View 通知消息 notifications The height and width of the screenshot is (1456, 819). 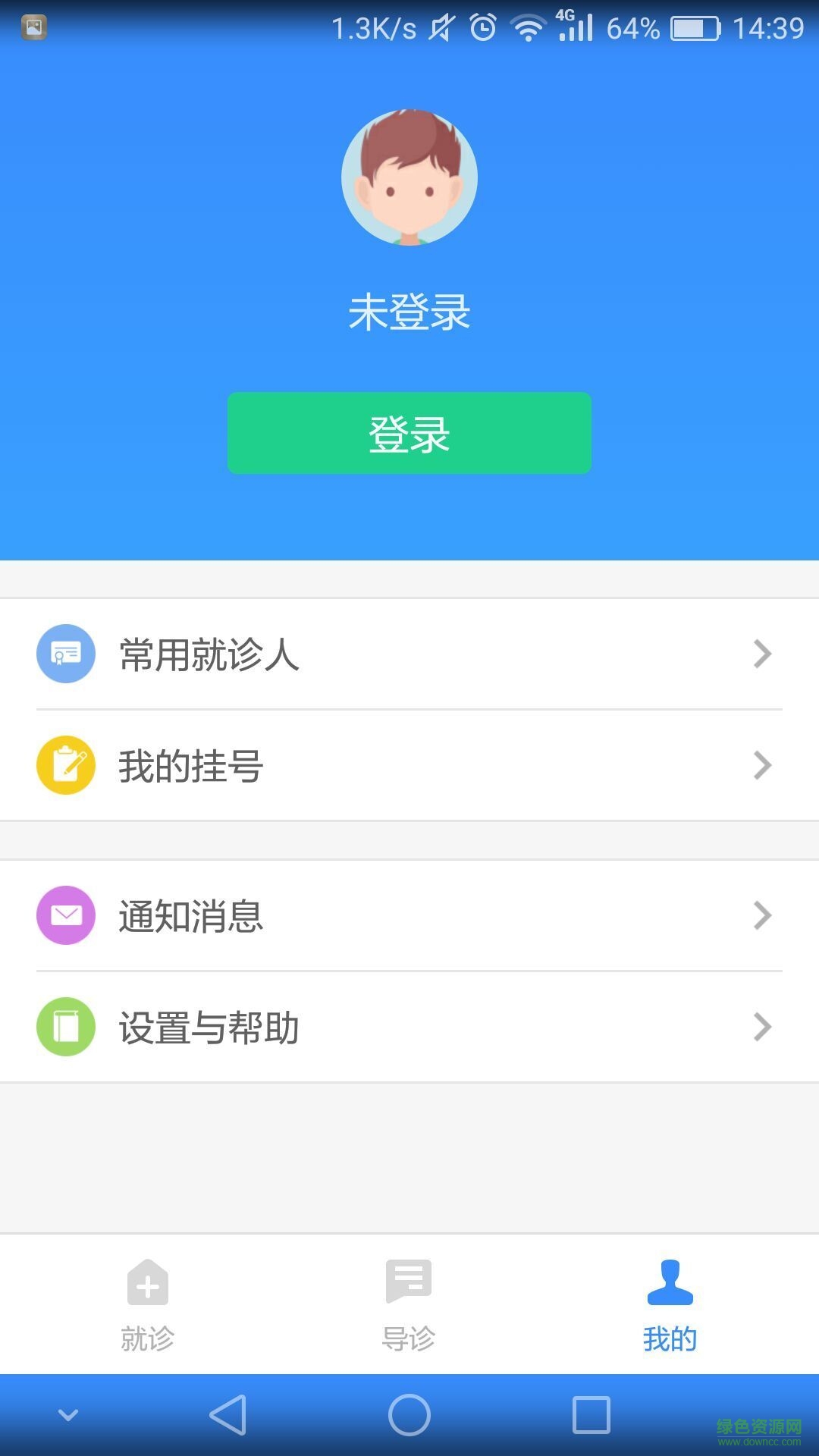click(x=409, y=915)
